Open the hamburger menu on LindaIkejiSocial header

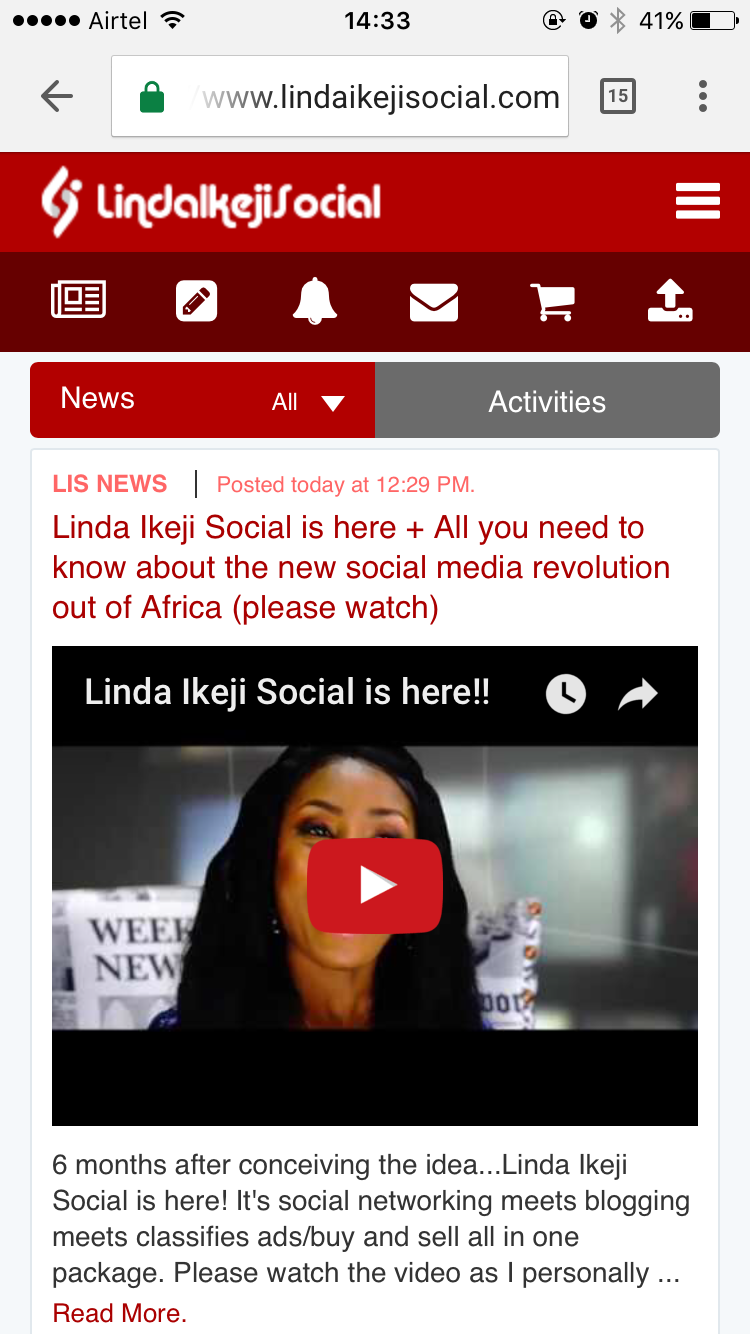point(697,201)
